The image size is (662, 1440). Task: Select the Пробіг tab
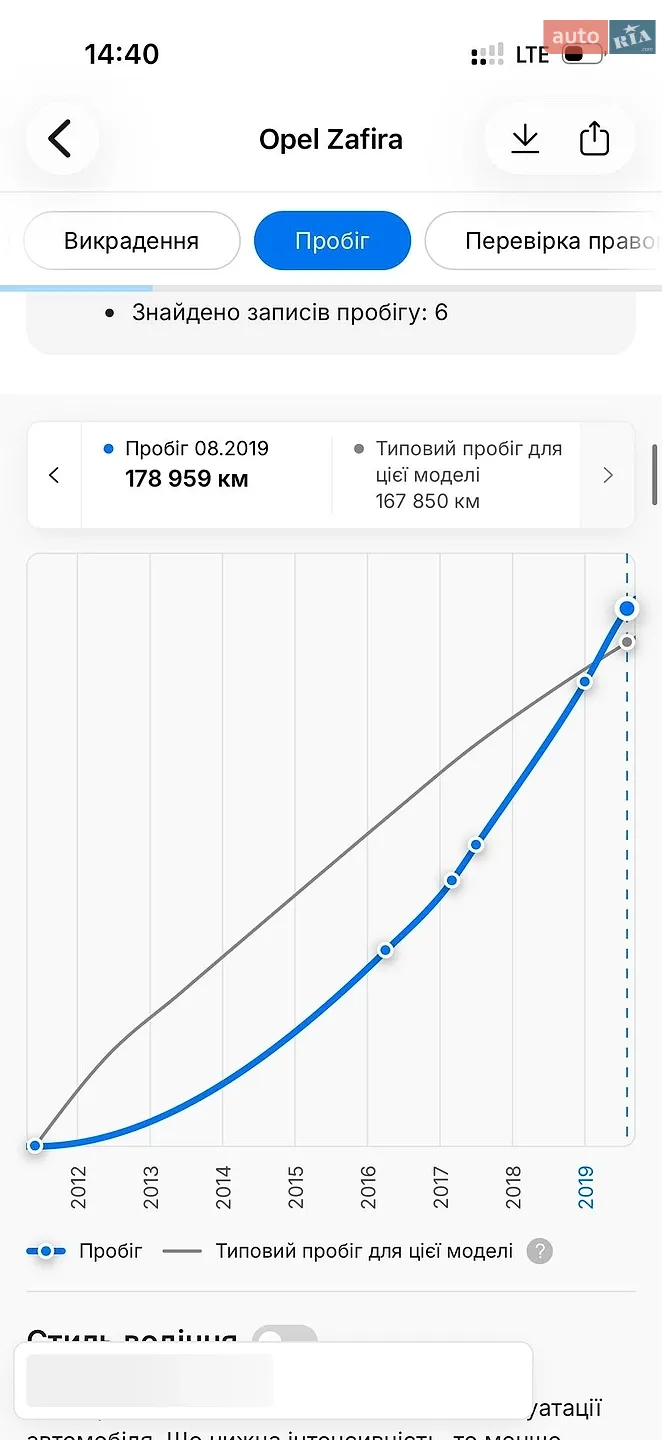[x=332, y=241]
